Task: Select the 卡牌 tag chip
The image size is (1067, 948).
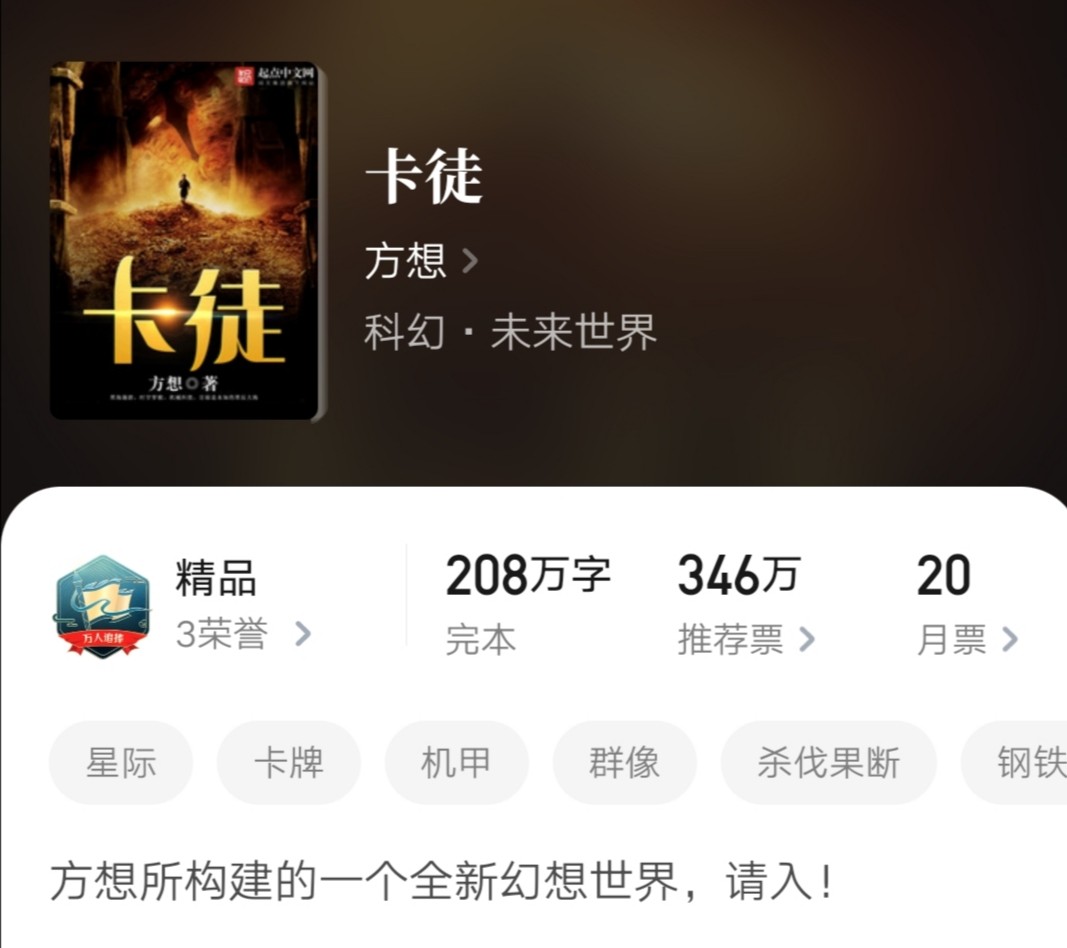Action: 288,763
